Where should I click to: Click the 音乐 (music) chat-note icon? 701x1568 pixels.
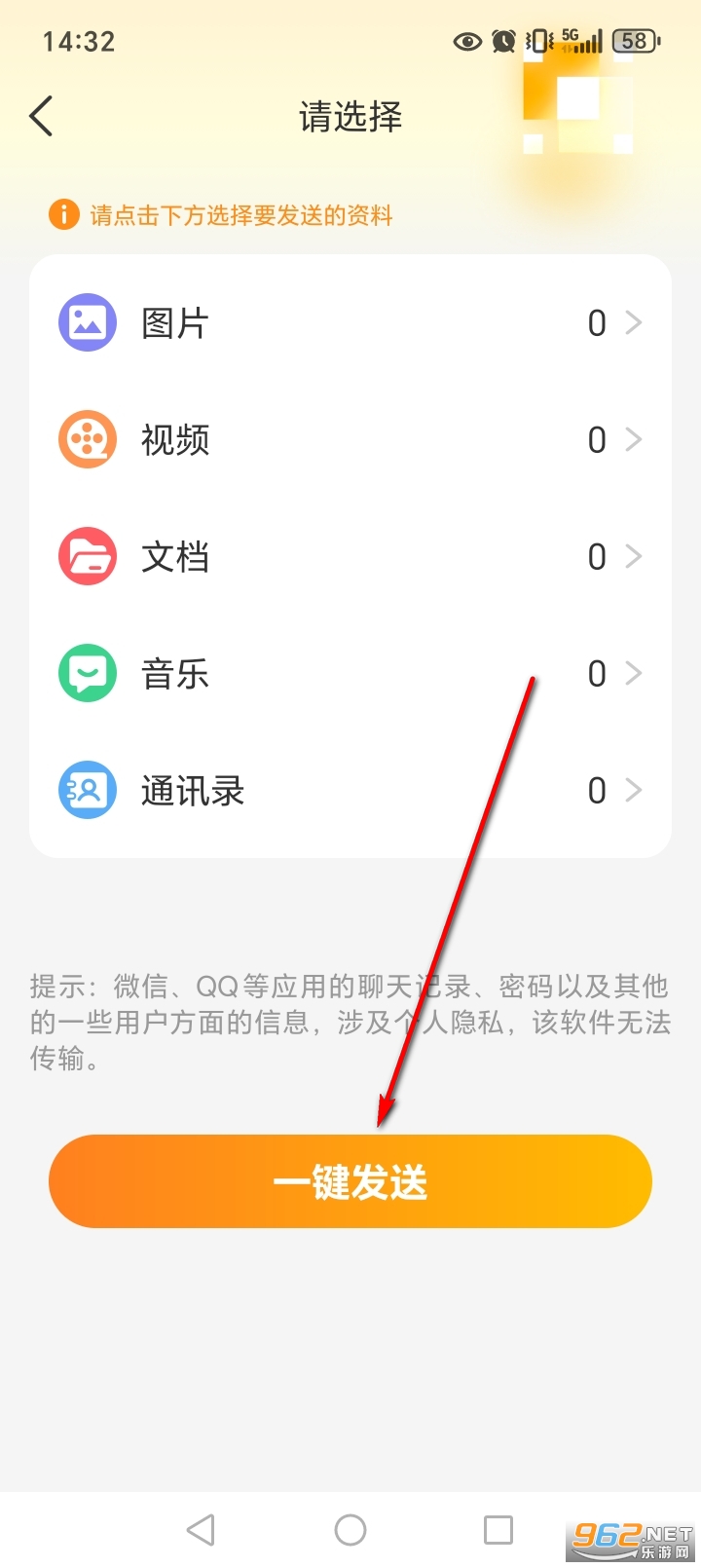click(87, 673)
